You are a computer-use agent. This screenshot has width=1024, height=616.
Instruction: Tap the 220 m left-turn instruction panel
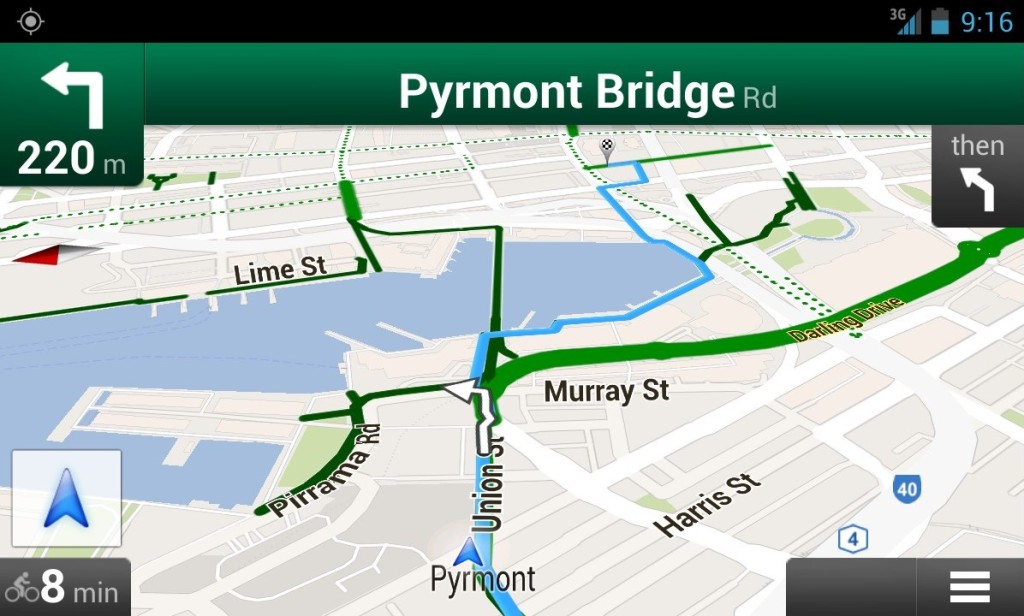(72, 116)
